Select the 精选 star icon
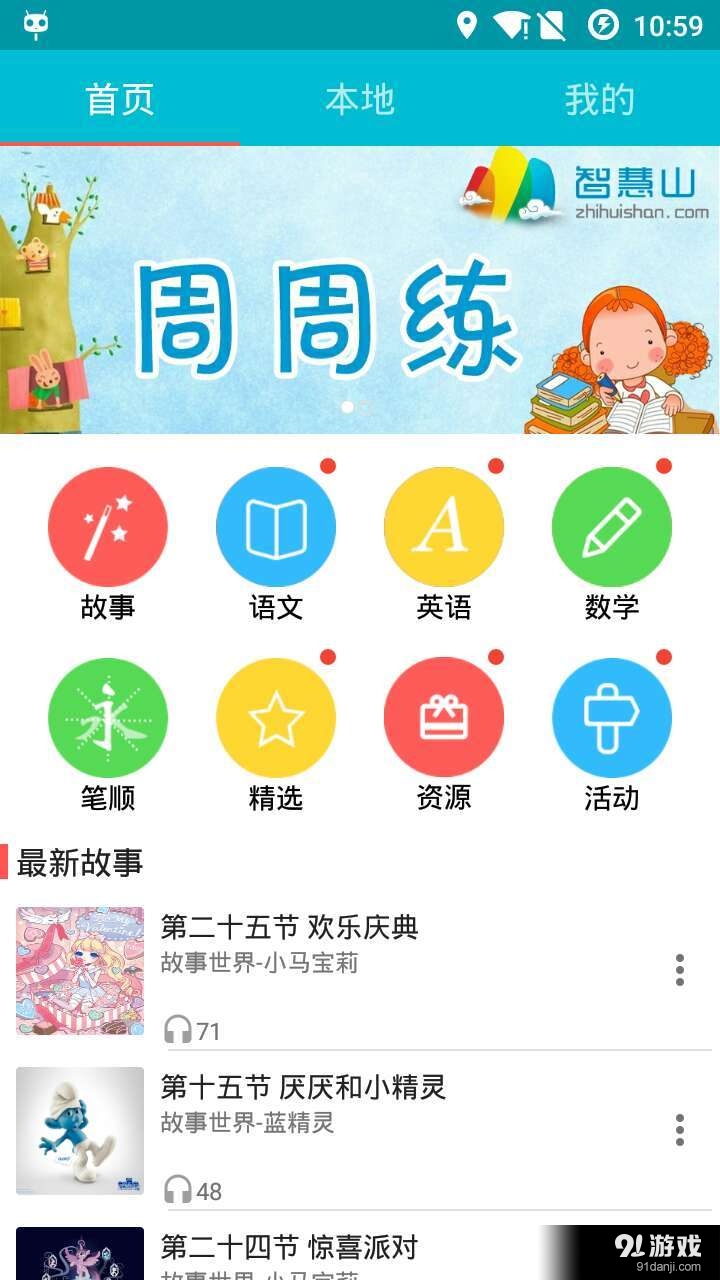This screenshot has height=1280, width=720. point(276,718)
